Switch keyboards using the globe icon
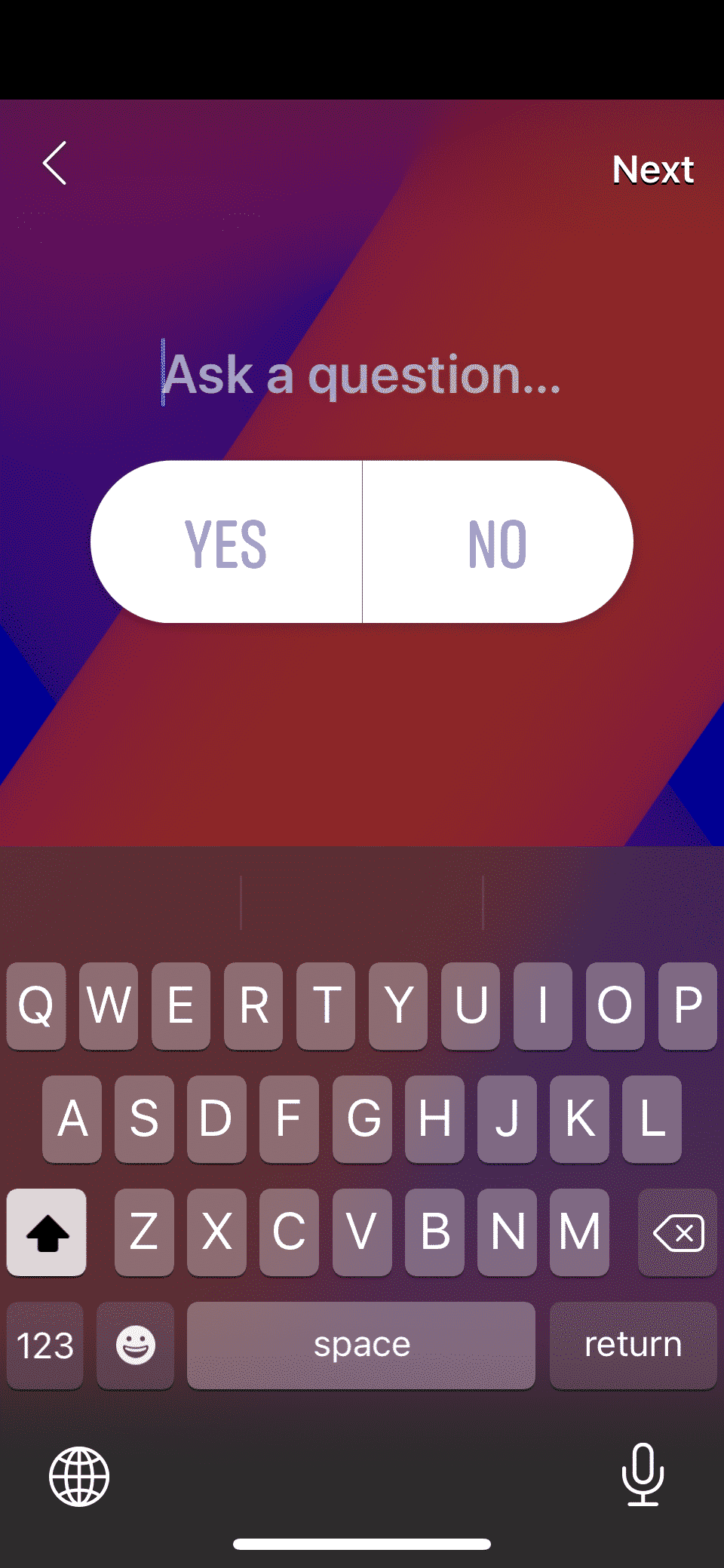This screenshot has width=724, height=1568. tap(78, 1476)
